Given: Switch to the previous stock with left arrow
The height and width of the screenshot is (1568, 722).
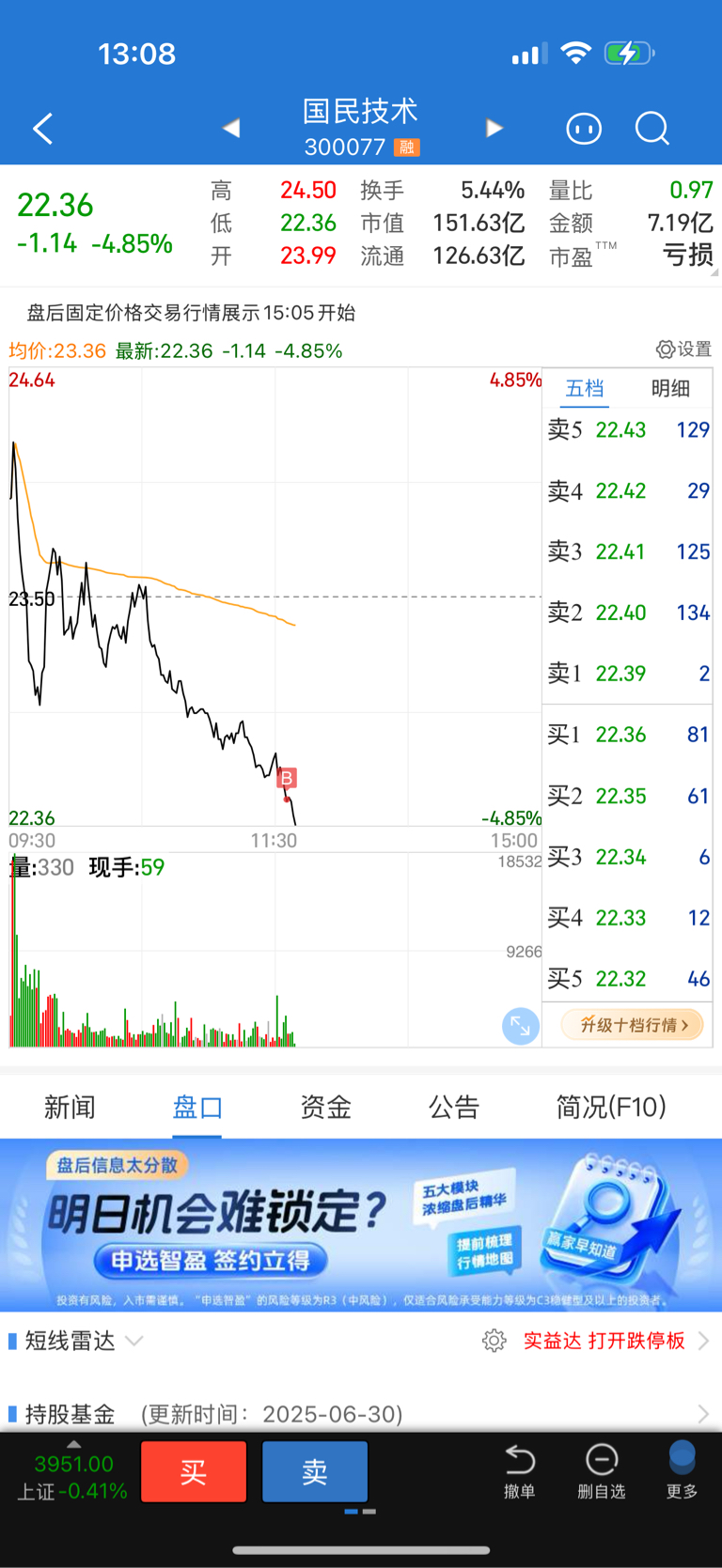Looking at the screenshot, I should click(x=231, y=128).
